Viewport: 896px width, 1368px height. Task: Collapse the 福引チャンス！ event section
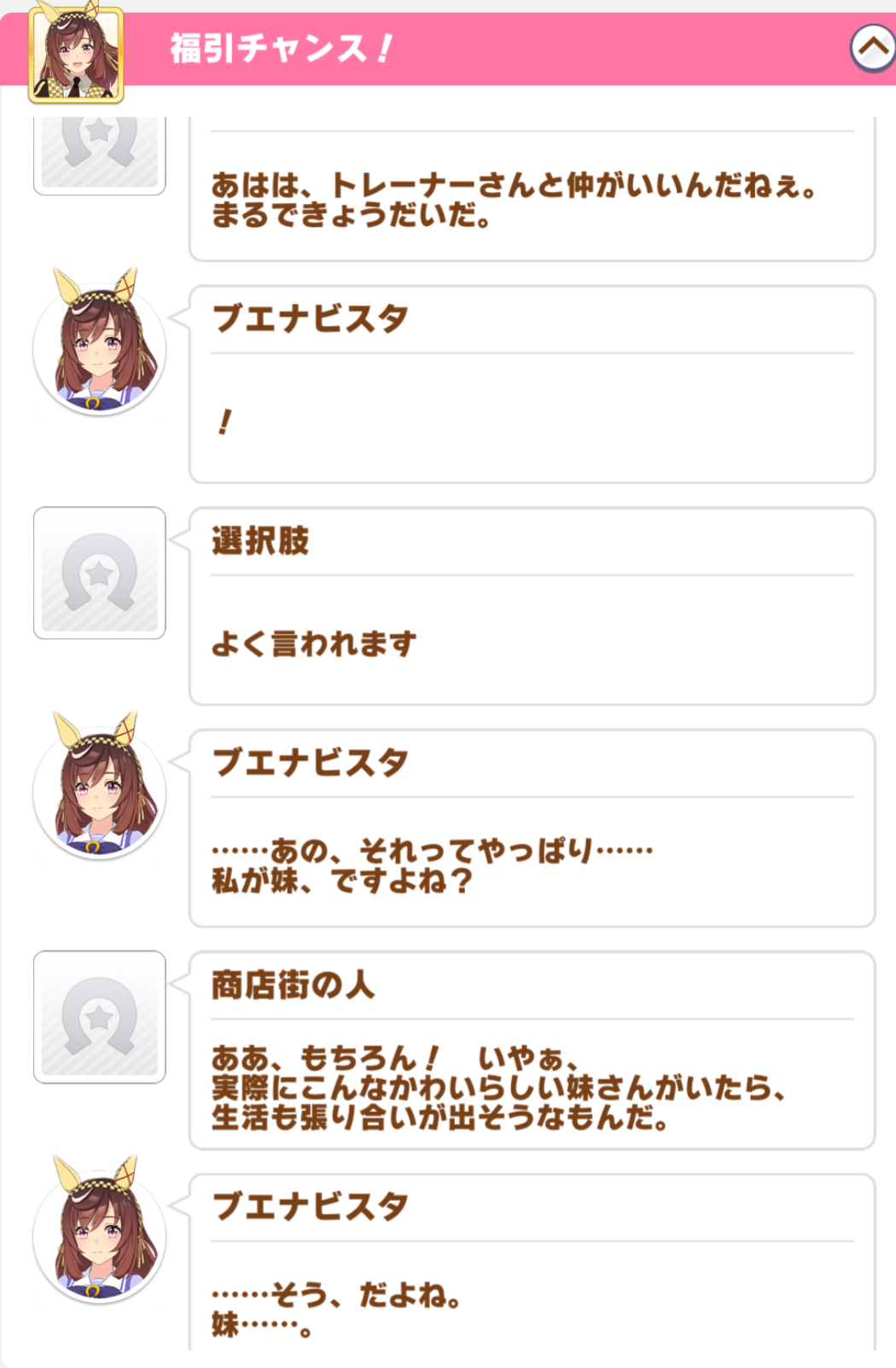coord(872,49)
